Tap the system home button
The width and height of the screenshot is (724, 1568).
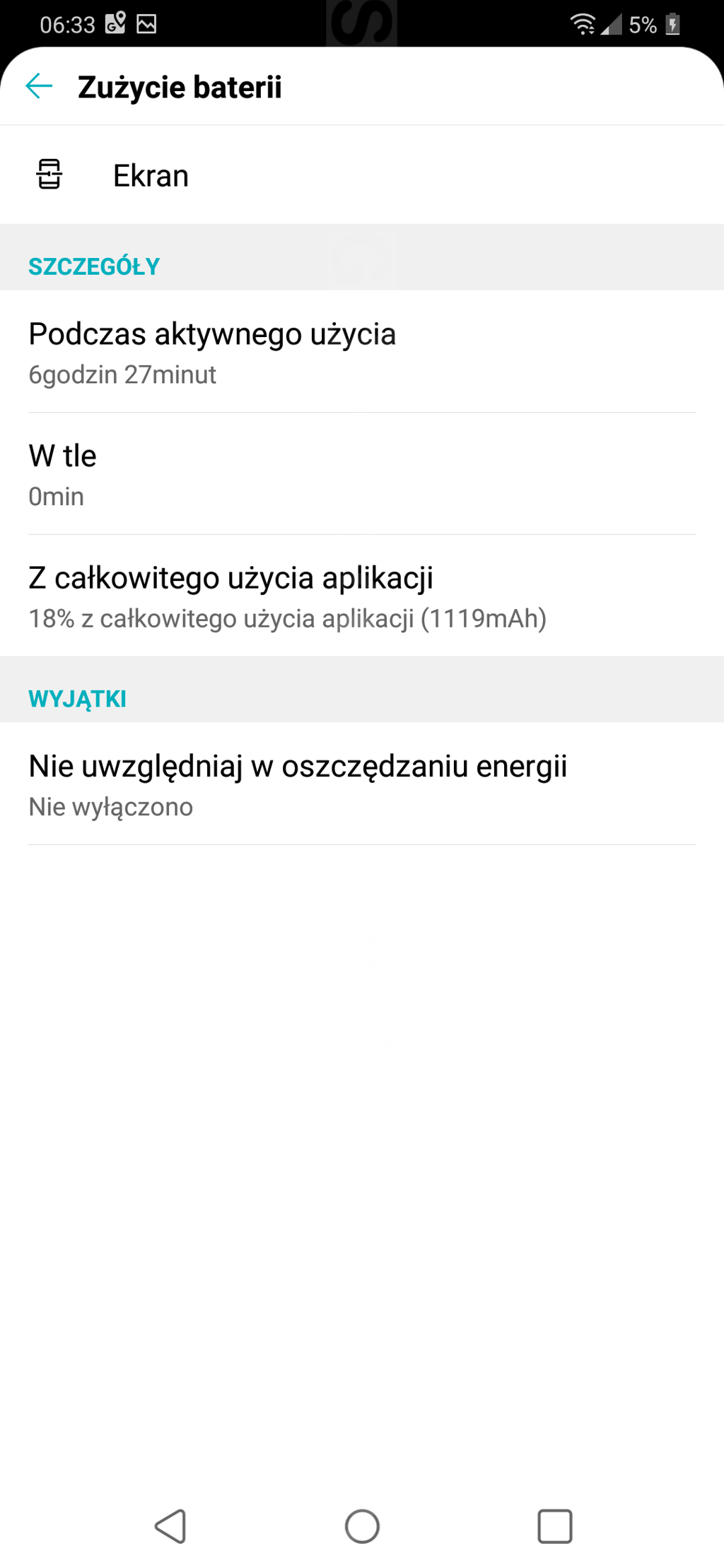click(362, 1526)
